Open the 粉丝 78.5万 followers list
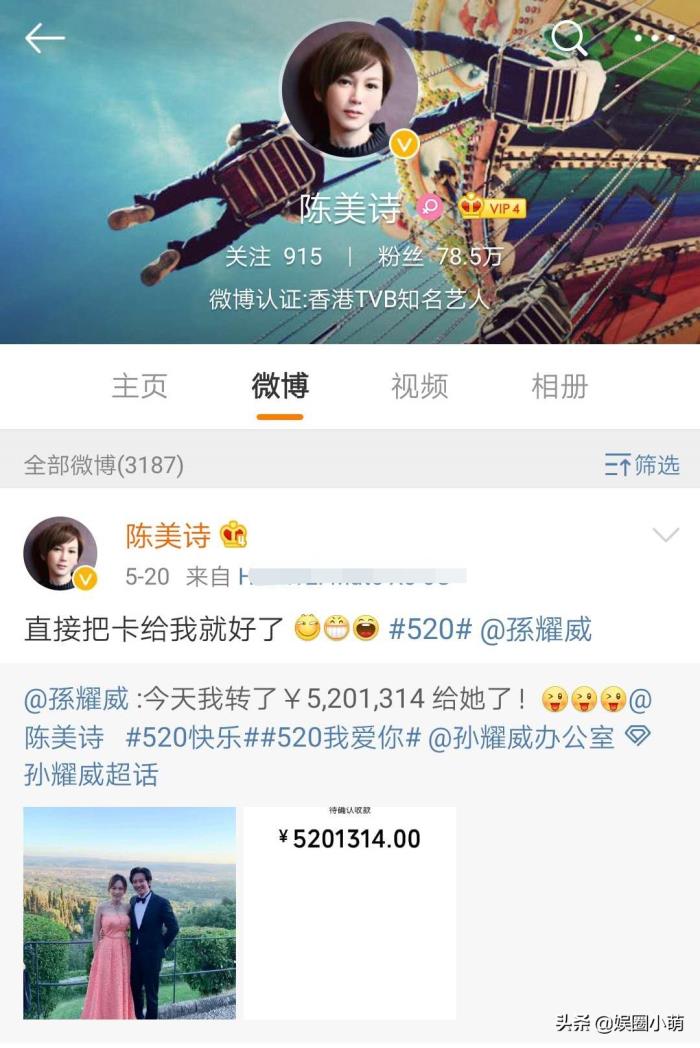The height and width of the screenshot is (1048, 700). point(440,256)
